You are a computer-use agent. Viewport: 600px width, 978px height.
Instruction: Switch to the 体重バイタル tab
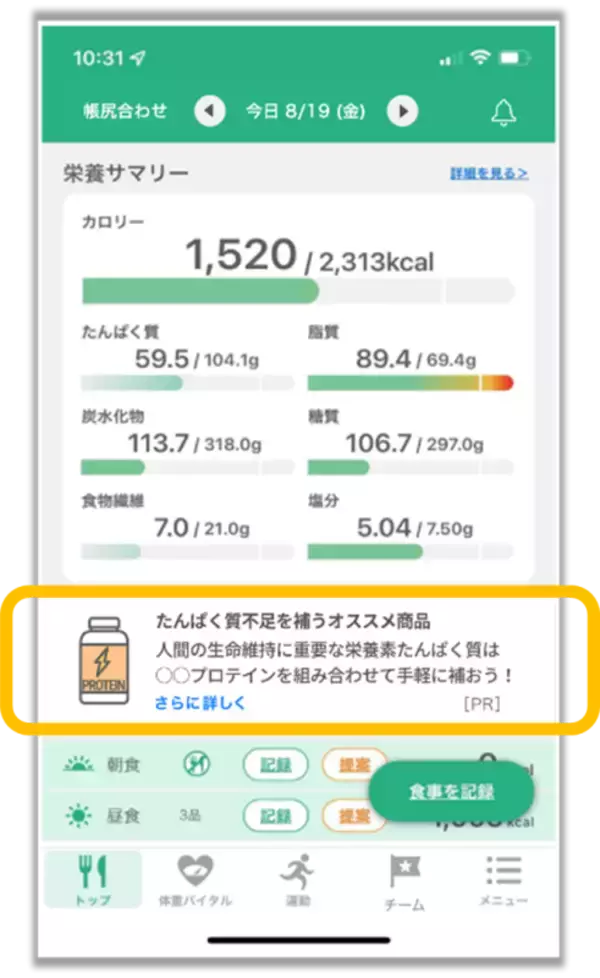click(x=195, y=880)
